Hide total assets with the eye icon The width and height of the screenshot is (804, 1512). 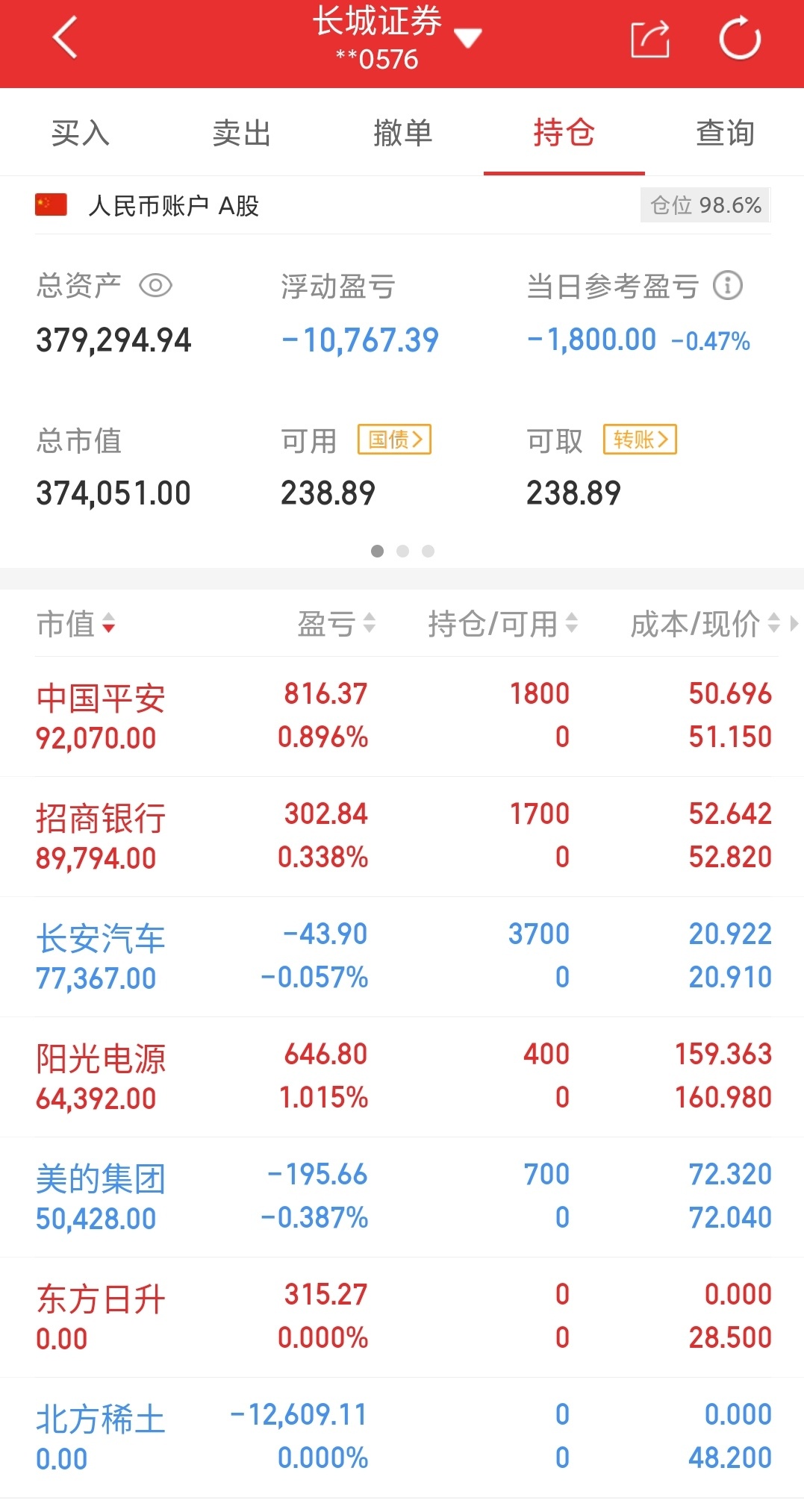coord(156,286)
